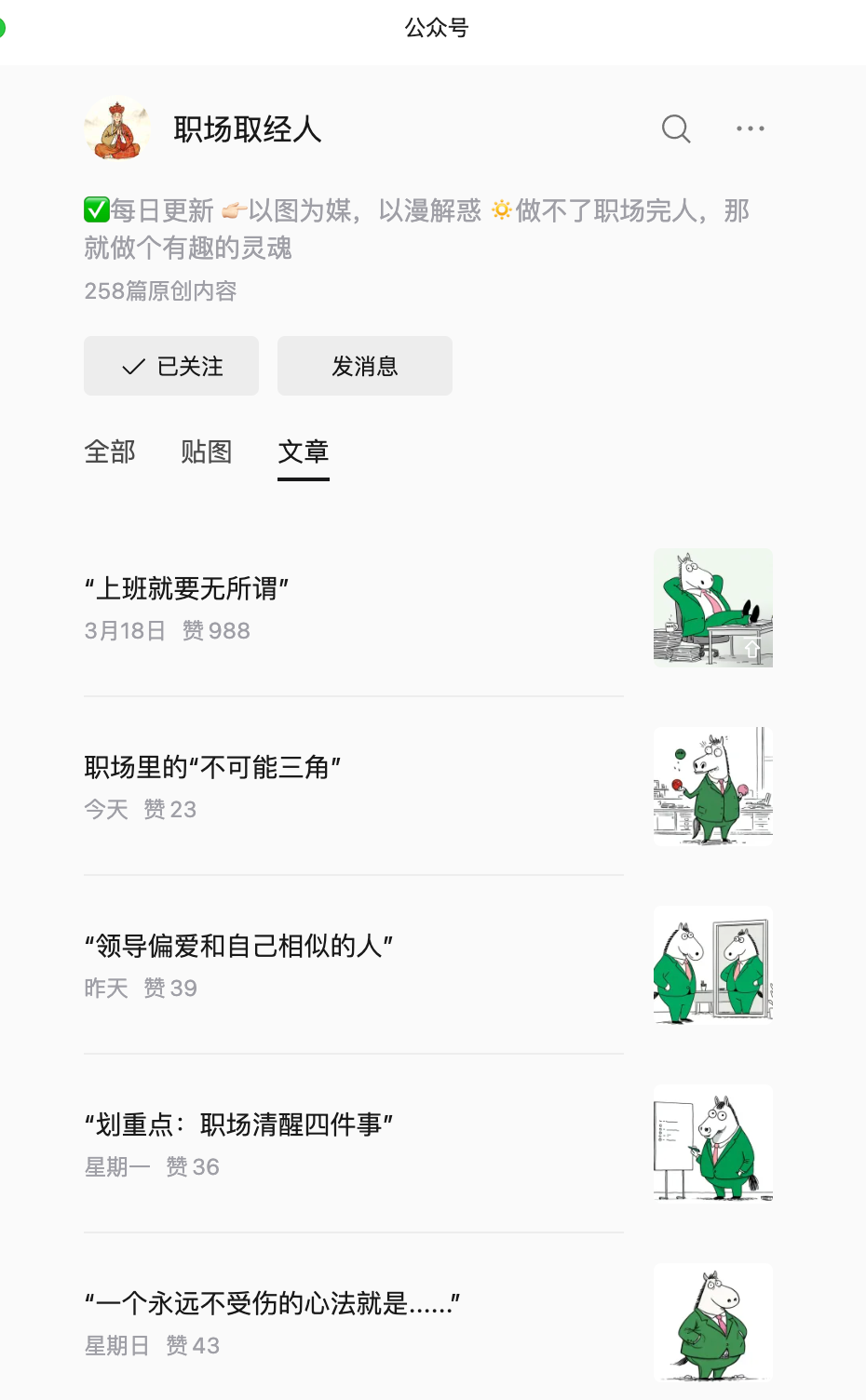
Task: Select the 文章 tab
Action: pyautogui.click(x=304, y=452)
